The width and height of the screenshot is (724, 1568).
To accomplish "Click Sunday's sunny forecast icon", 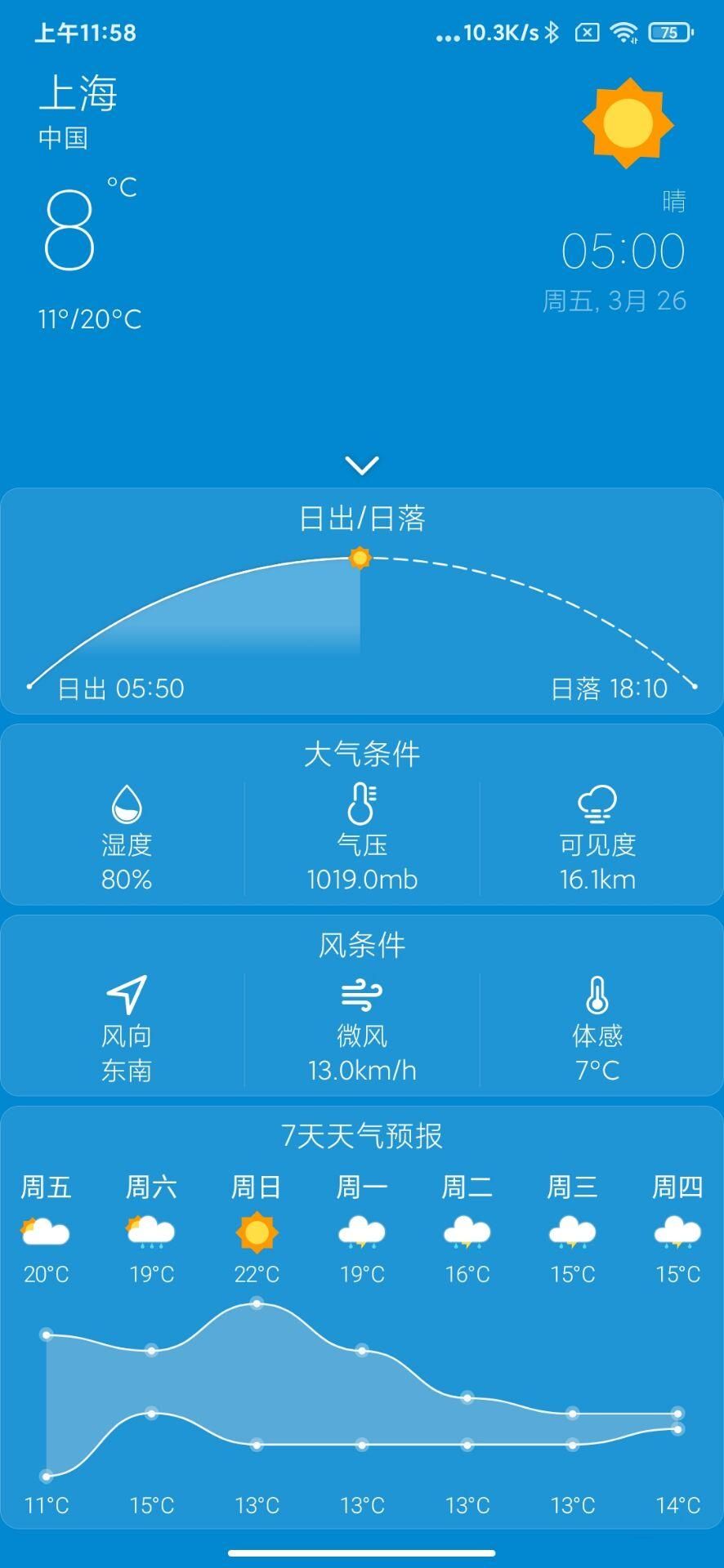I will (x=256, y=1231).
